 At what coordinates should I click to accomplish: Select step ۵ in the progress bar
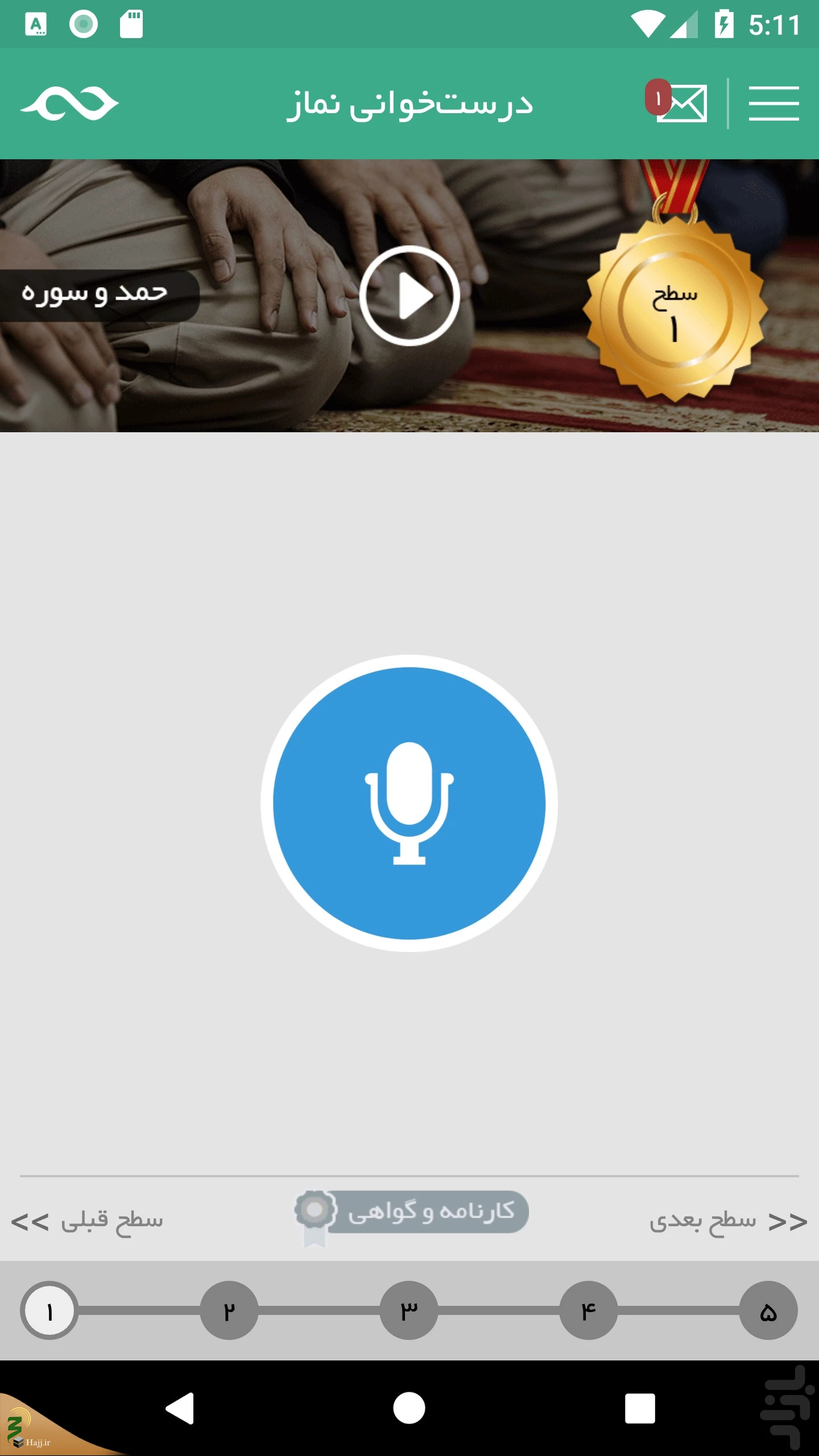(768, 1310)
